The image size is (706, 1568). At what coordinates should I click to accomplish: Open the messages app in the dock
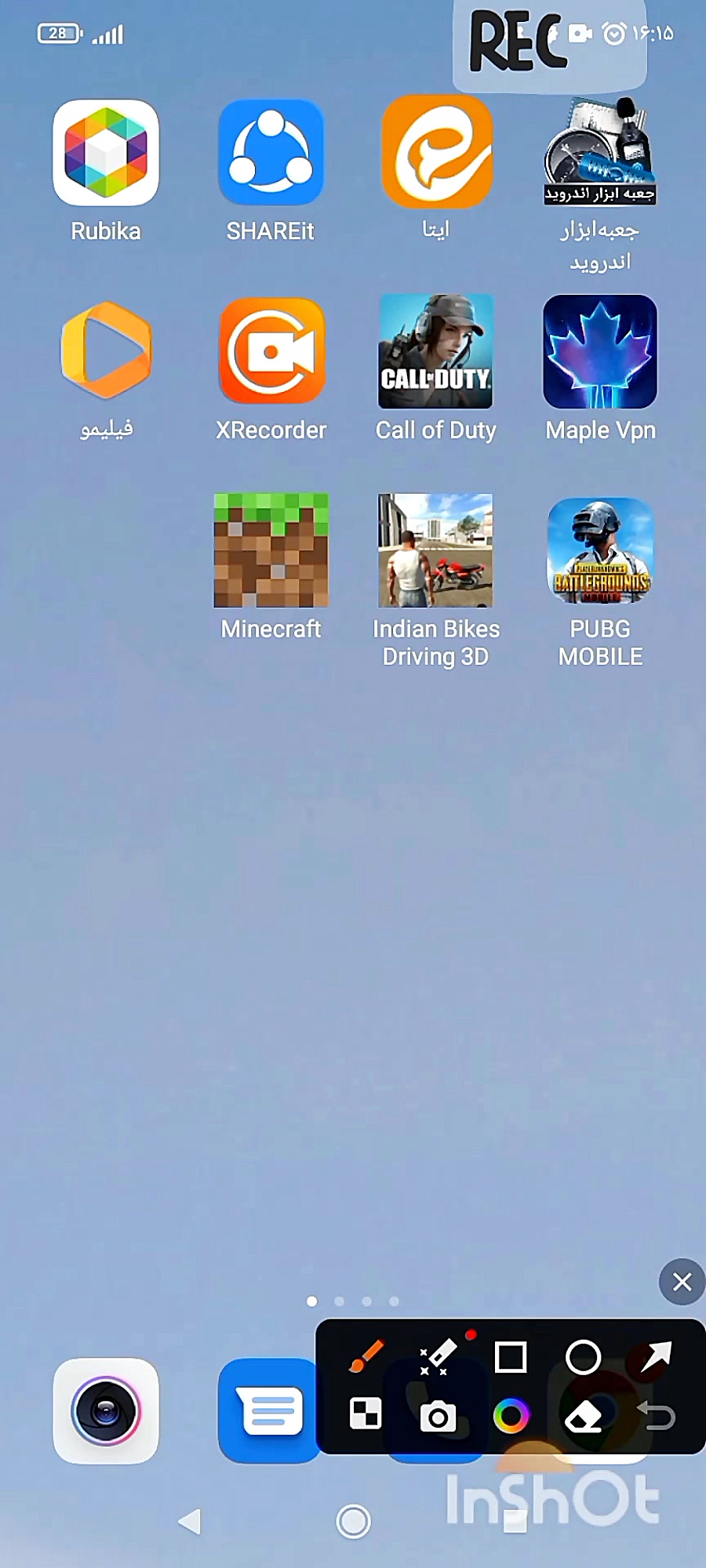pyautogui.click(x=267, y=1411)
